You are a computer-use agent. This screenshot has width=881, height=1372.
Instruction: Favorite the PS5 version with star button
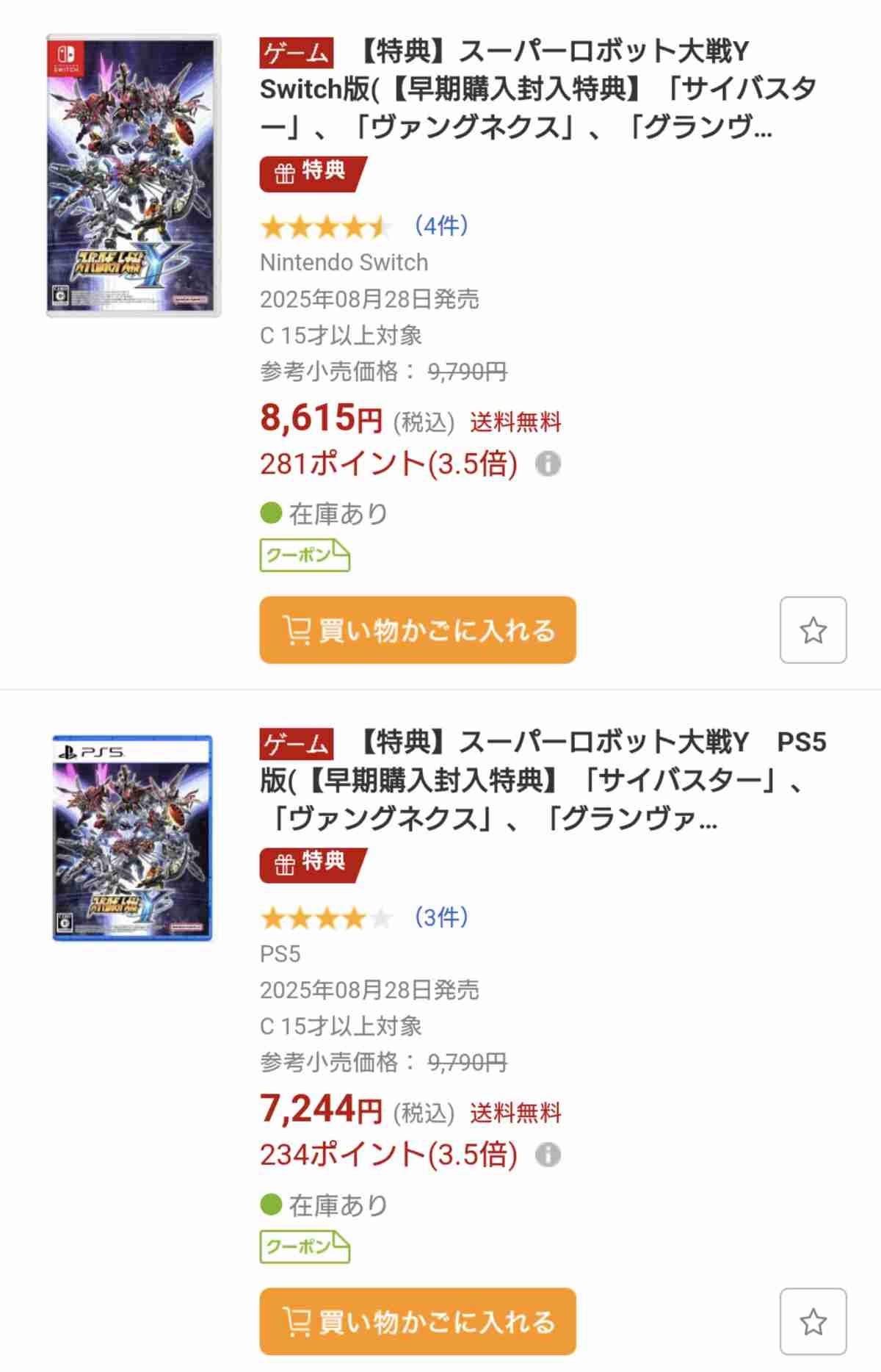point(813,1321)
